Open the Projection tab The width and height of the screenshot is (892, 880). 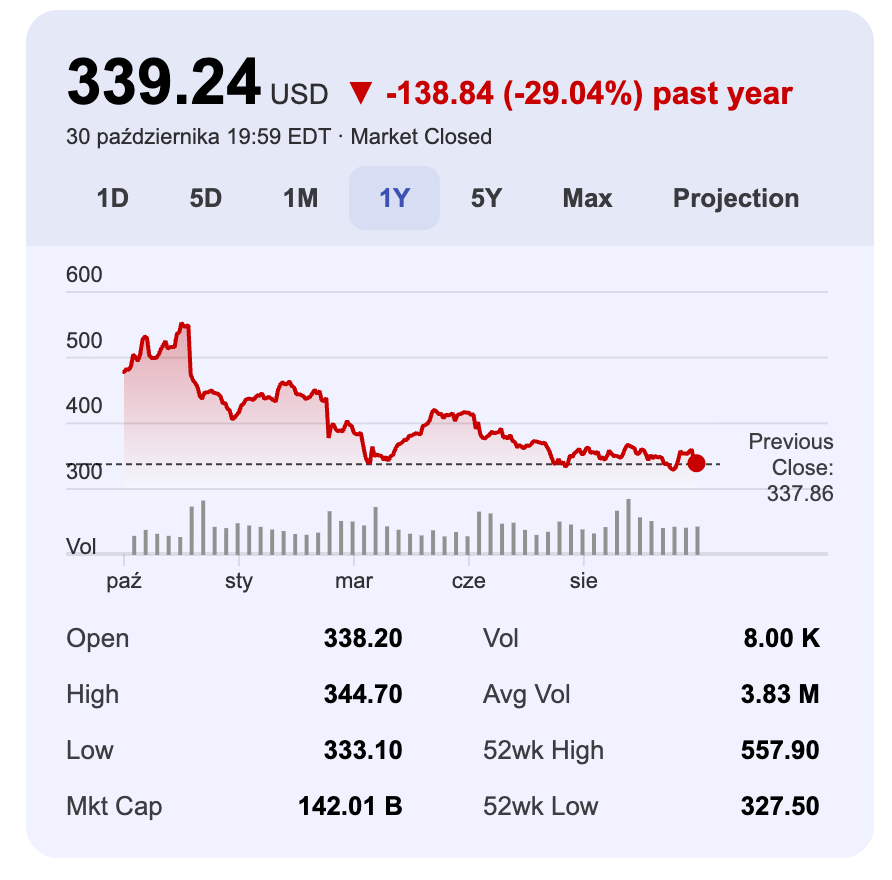pos(736,198)
